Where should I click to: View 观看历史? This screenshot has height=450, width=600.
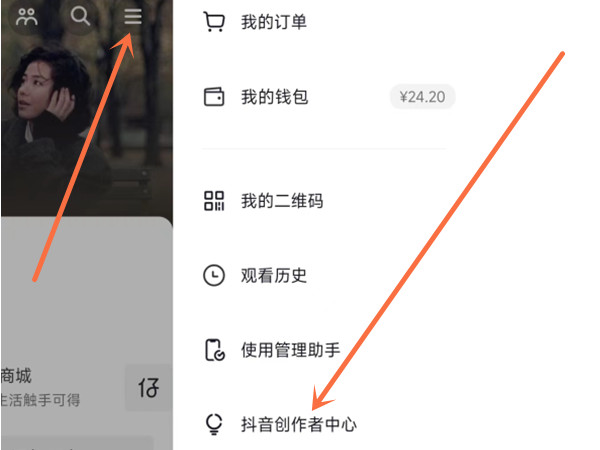(273, 276)
